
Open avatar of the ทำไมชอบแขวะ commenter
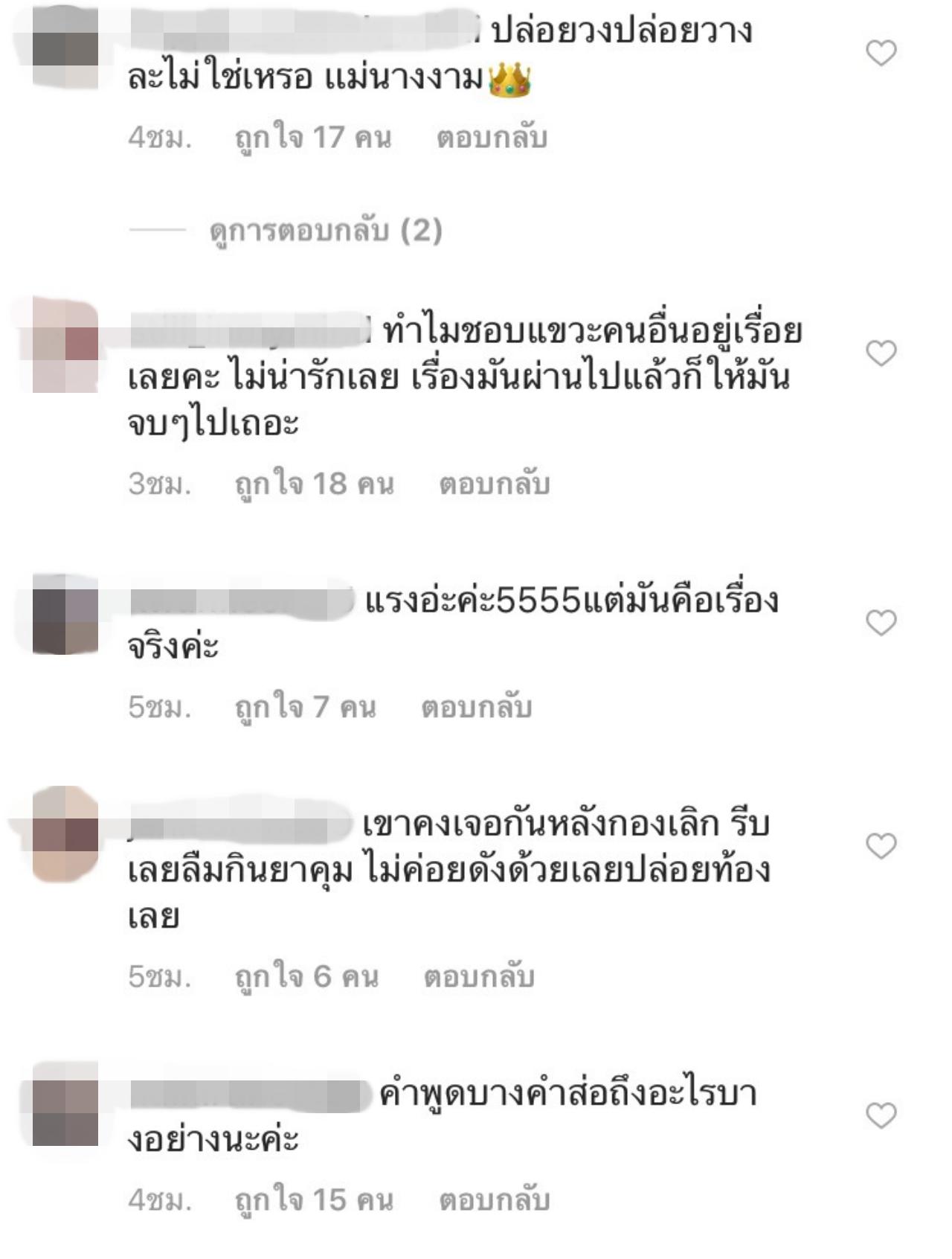(x=65, y=345)
